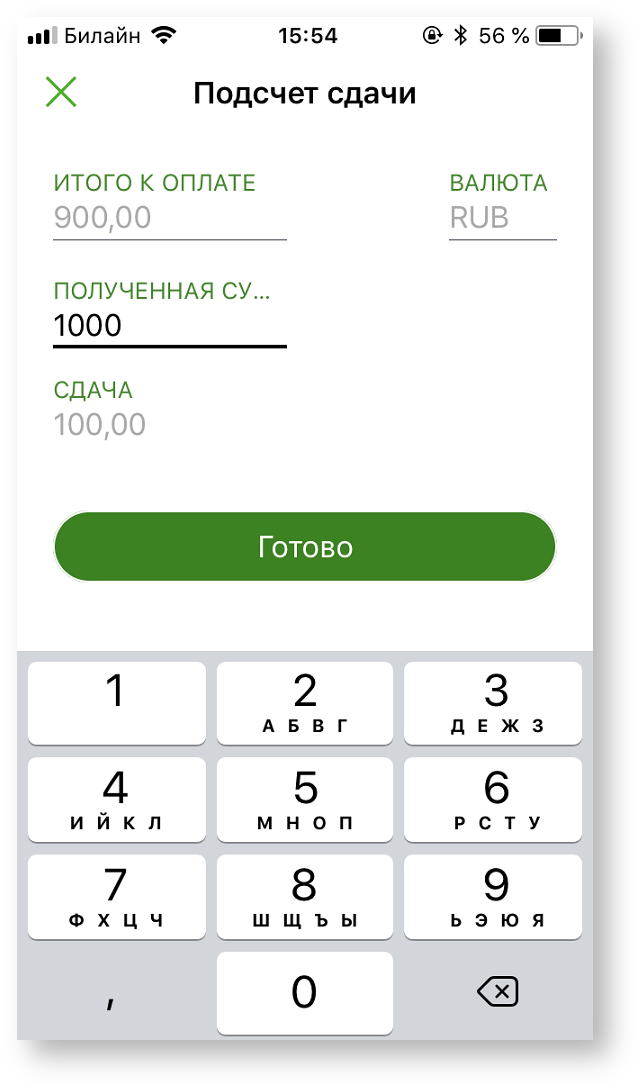641x1088 pixels.
Task: Tap the comma decimal key
Action: [117, 993]
